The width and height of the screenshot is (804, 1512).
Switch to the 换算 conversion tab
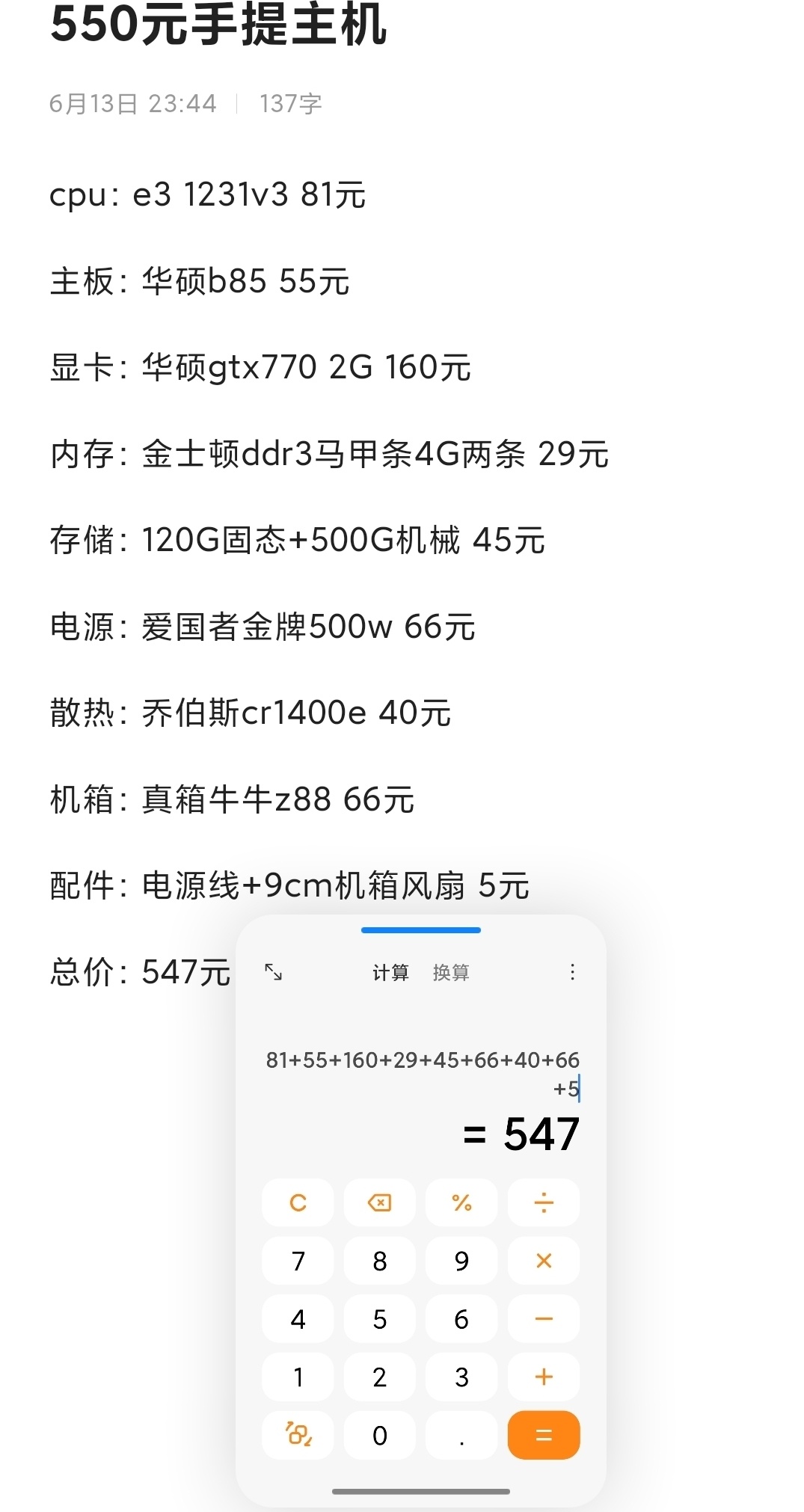pyautogui.click(x=451, y=972)
